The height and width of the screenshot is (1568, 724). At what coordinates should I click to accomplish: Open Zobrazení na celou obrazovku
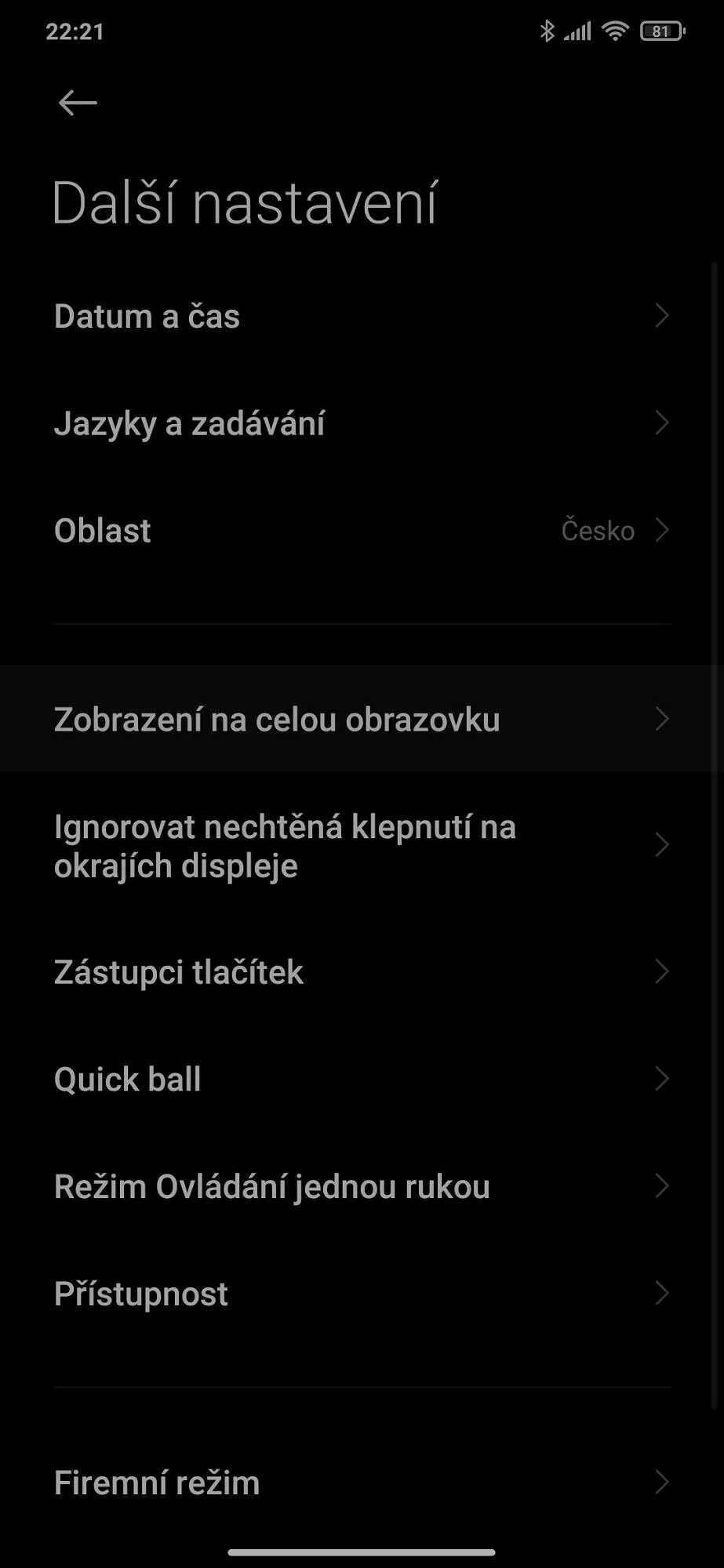coord(362,719)
